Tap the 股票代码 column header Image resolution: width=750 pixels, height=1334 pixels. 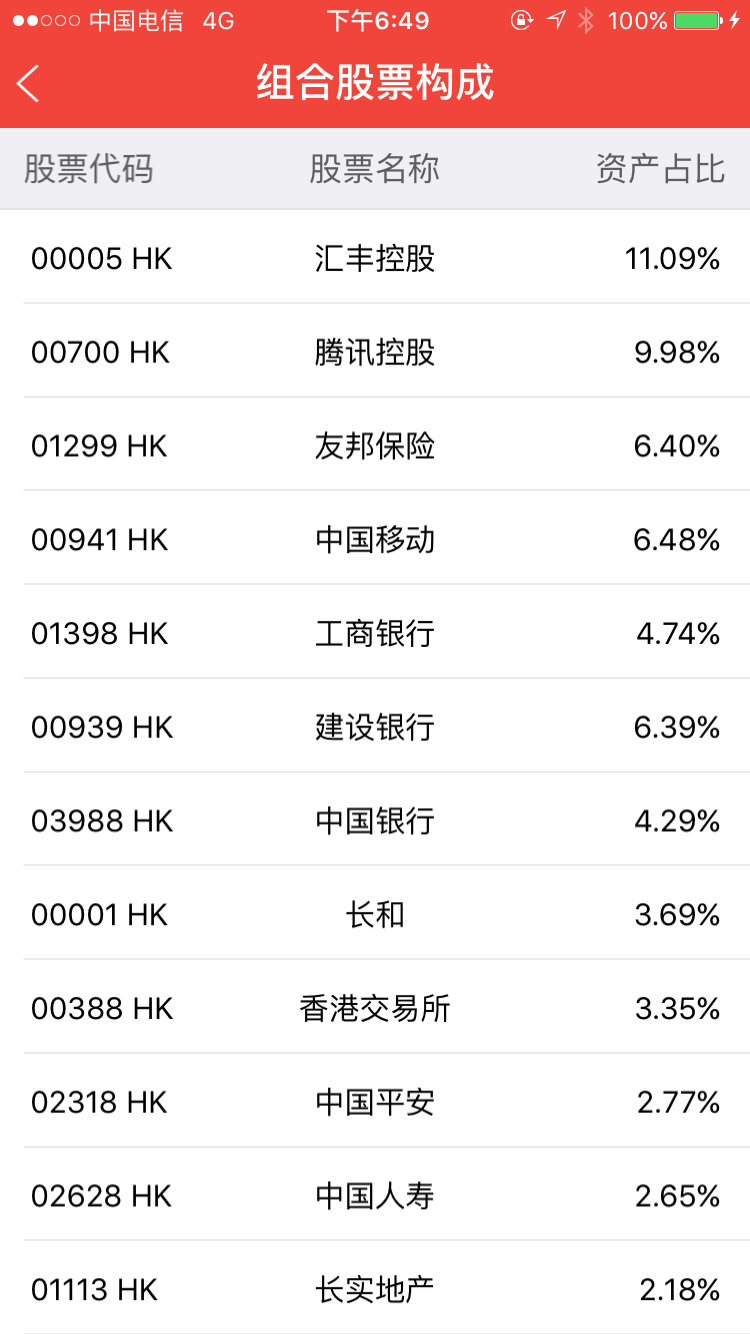tap(90, 169)
